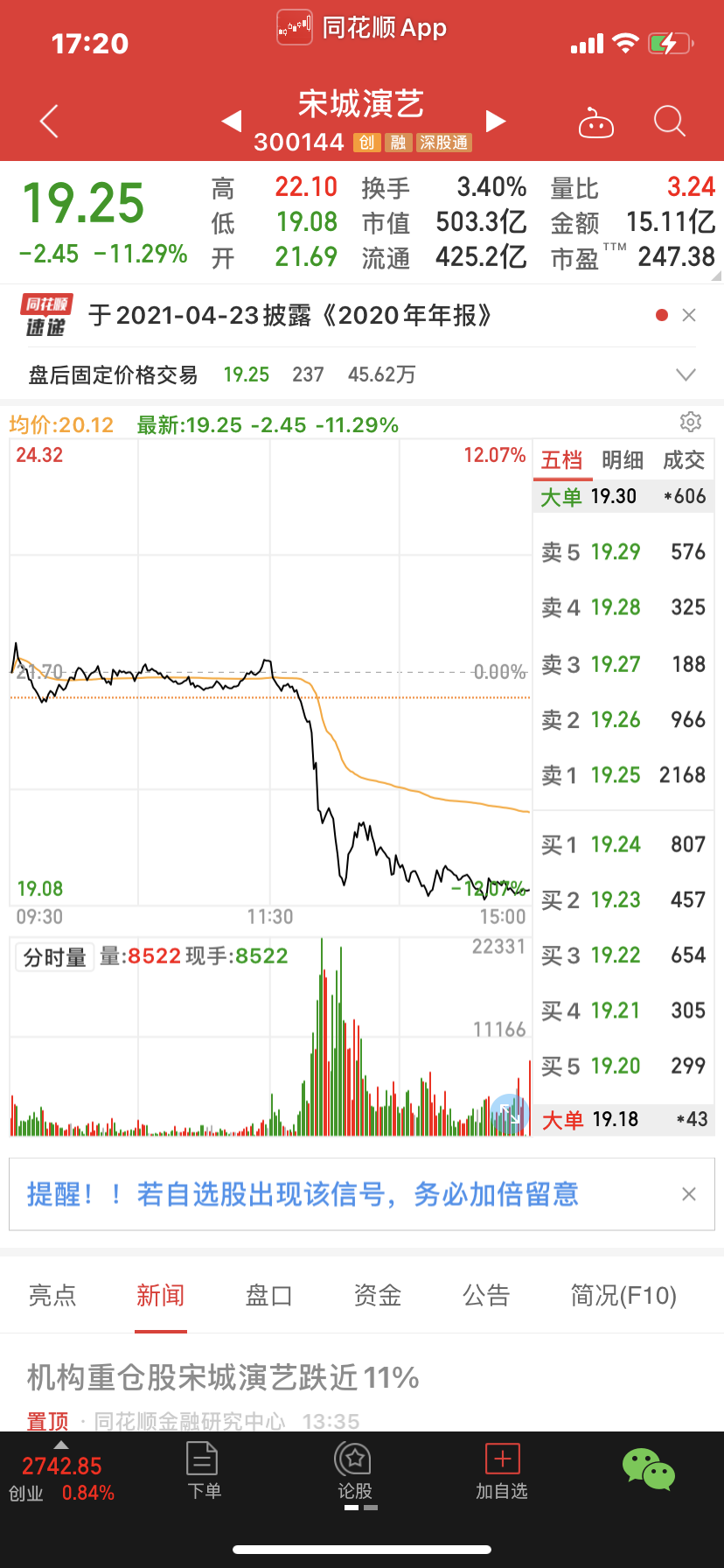Open the 分时量 indicator selector

coord(54,957)
